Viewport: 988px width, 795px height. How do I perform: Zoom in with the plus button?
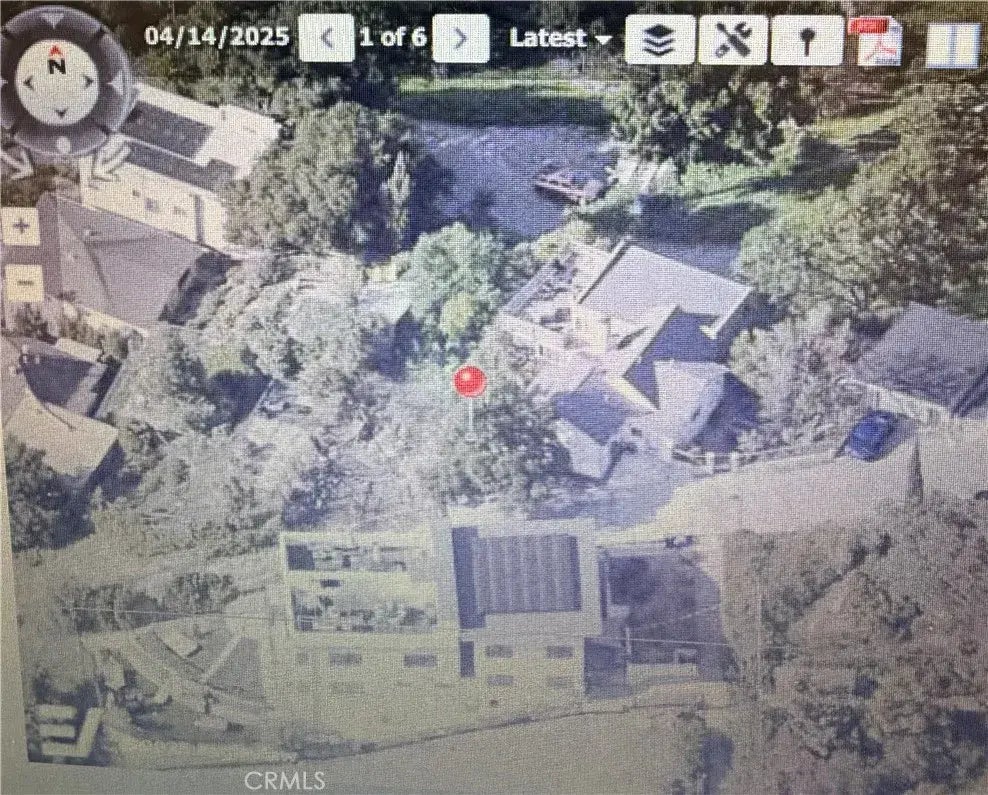22,227
